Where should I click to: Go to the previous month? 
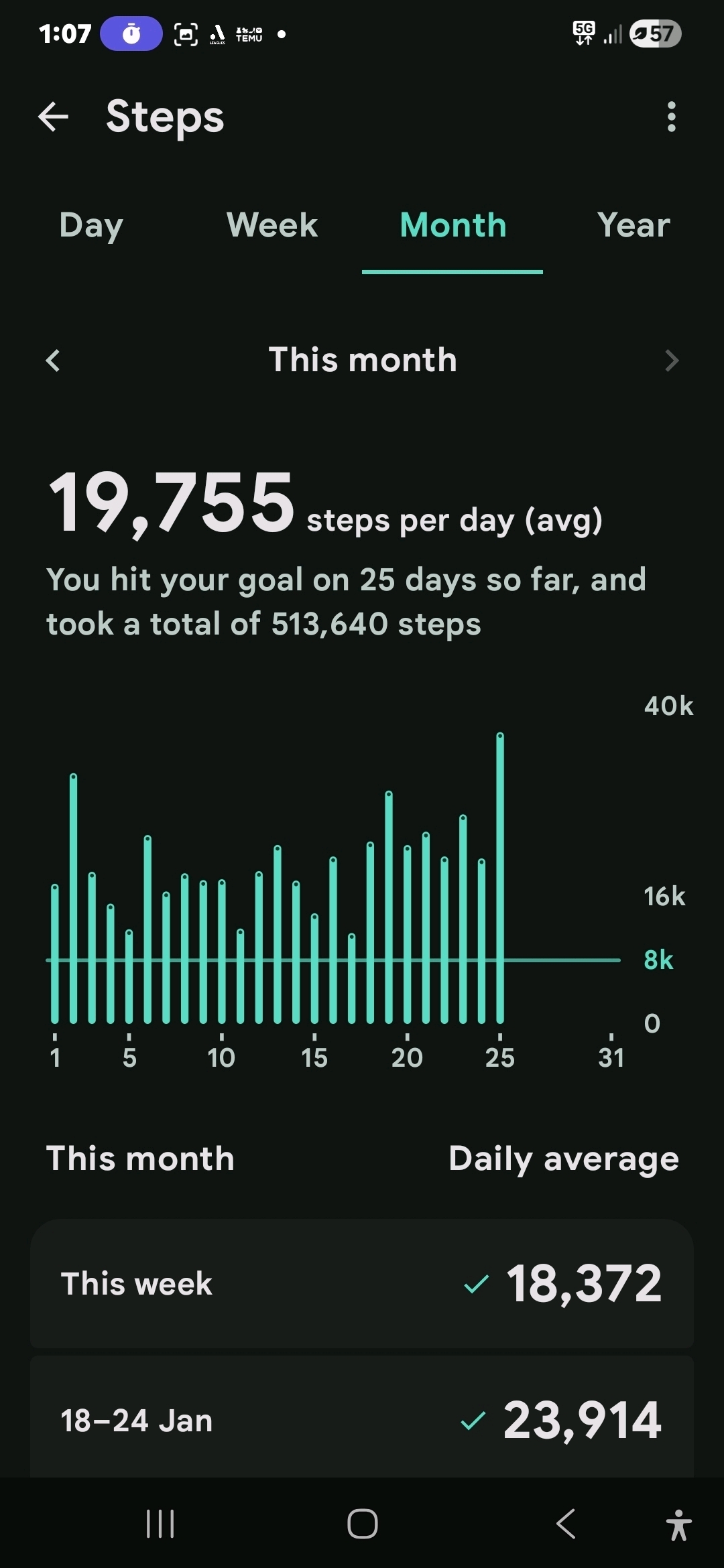pos(53,361)
